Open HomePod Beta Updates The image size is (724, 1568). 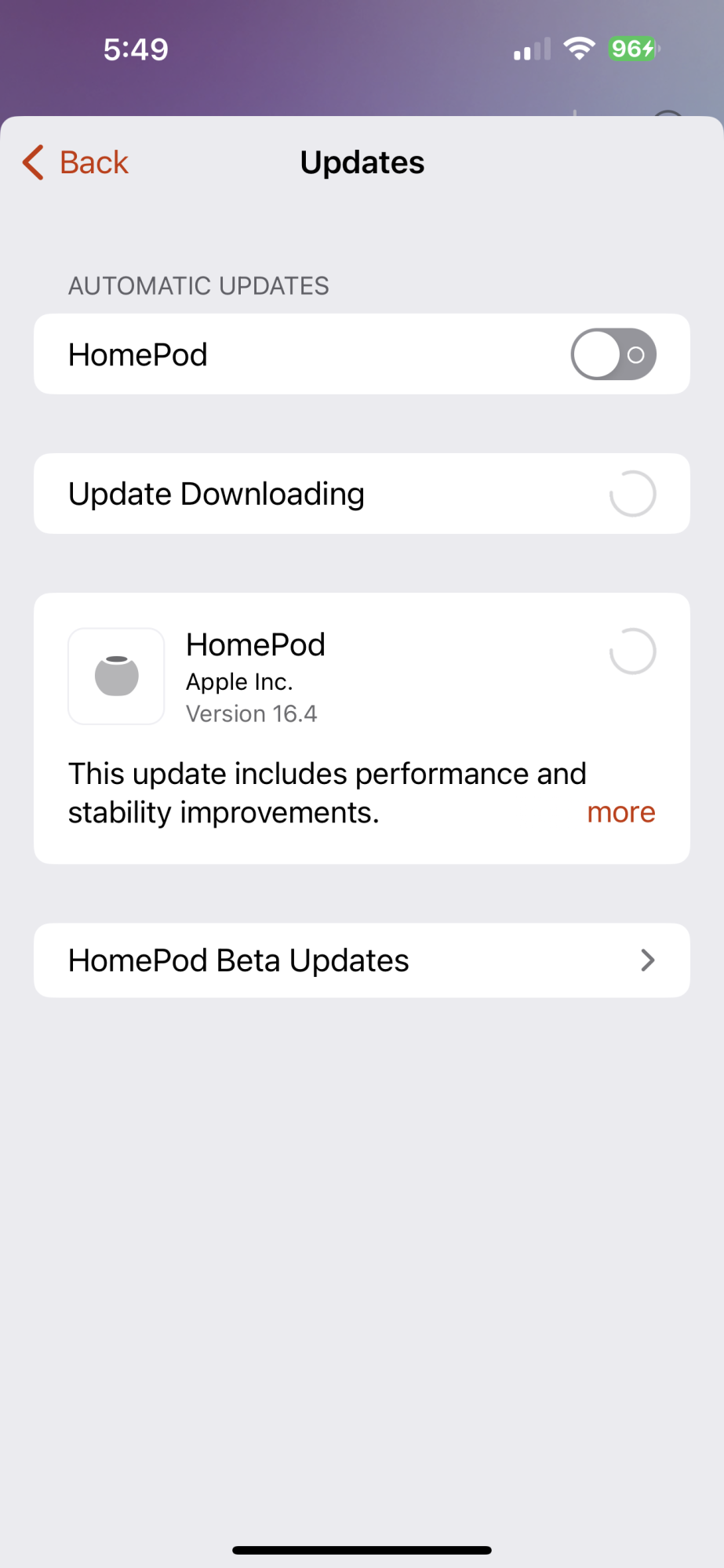click(362, 960)
